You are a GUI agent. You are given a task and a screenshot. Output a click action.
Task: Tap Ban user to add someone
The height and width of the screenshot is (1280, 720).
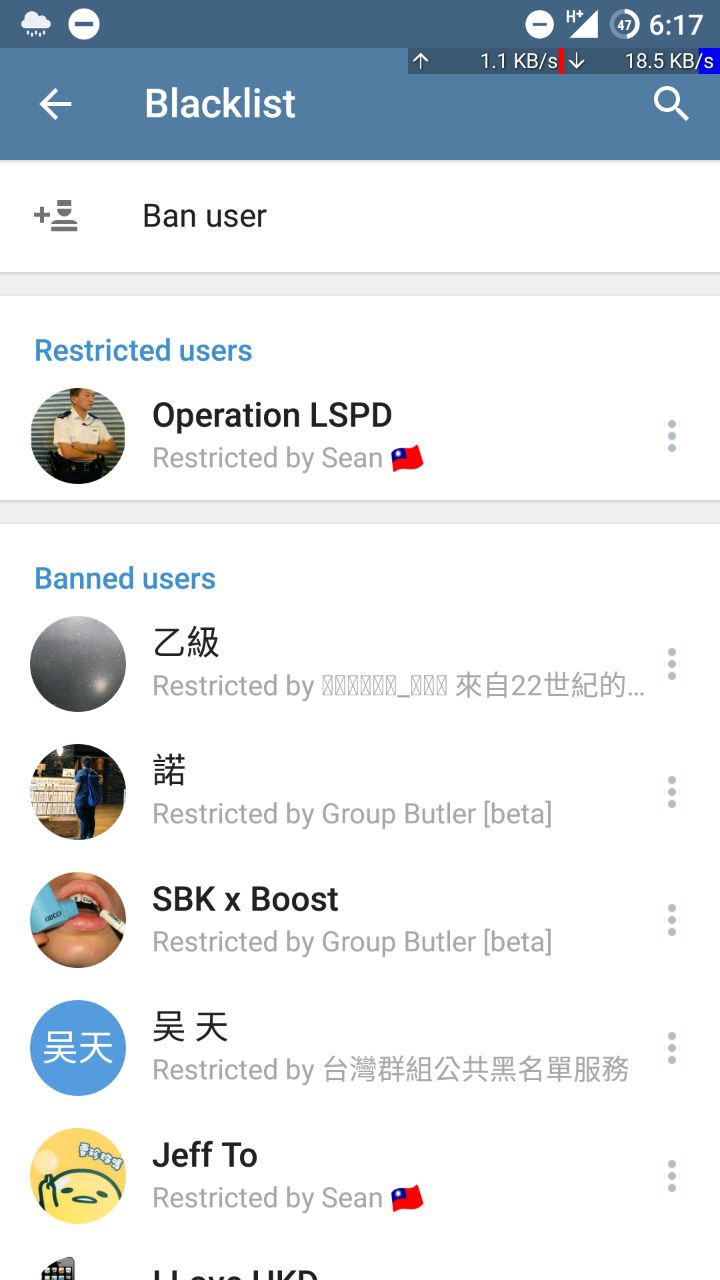(205, 216)
